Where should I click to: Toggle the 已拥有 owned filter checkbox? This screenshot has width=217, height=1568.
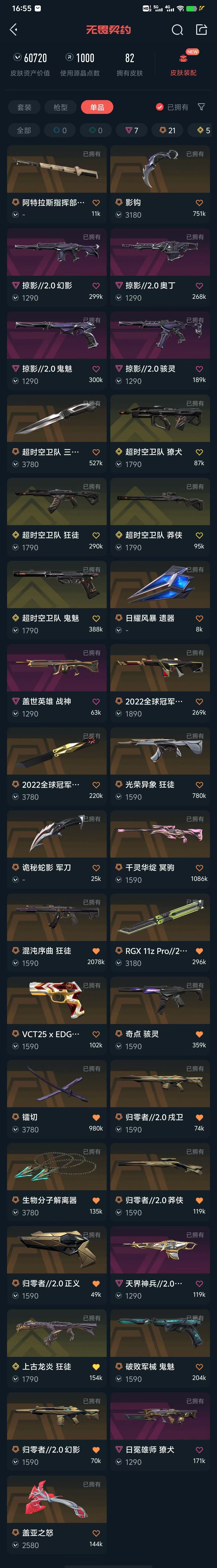[x=160, y=107]
